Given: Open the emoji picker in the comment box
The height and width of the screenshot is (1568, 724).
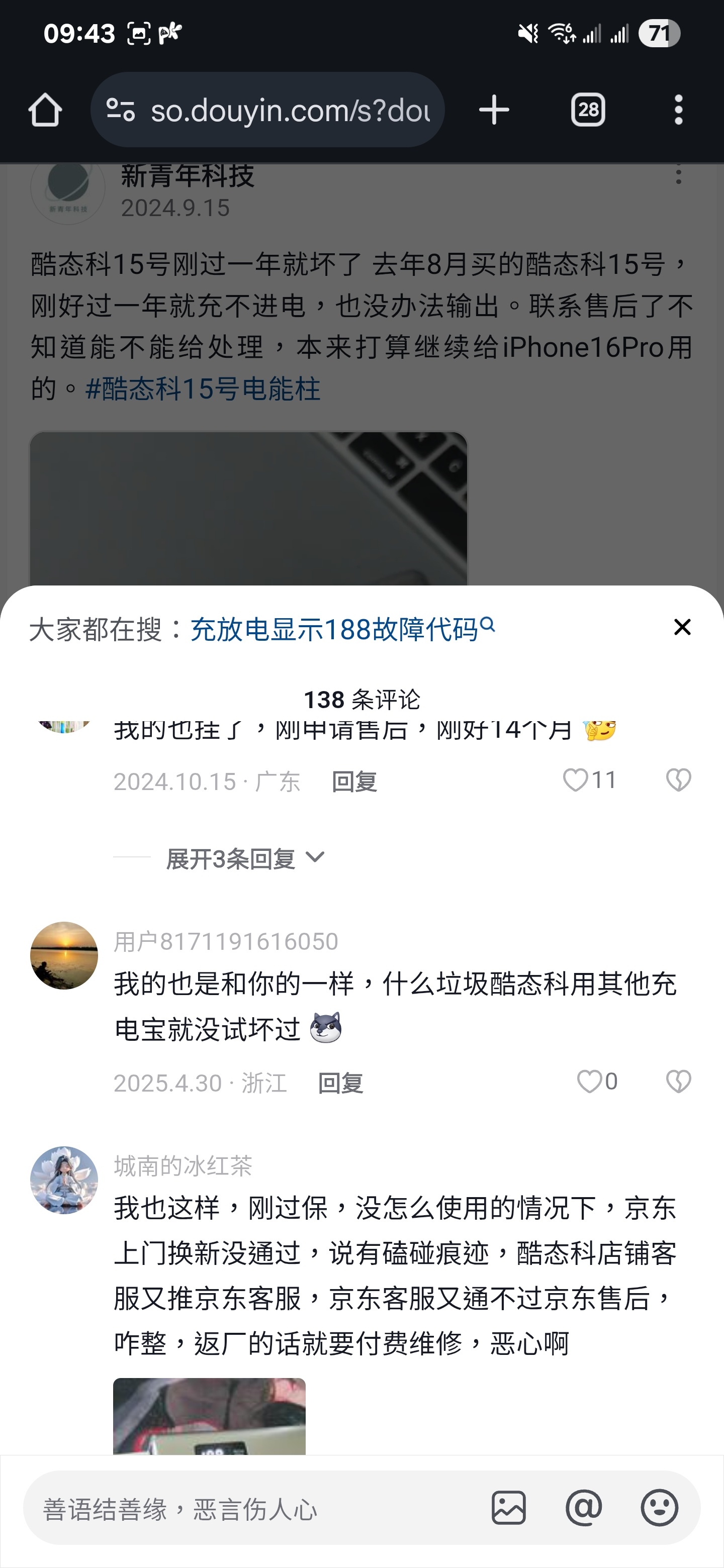Looking at the screenshot, I should tap(659, 1508).
